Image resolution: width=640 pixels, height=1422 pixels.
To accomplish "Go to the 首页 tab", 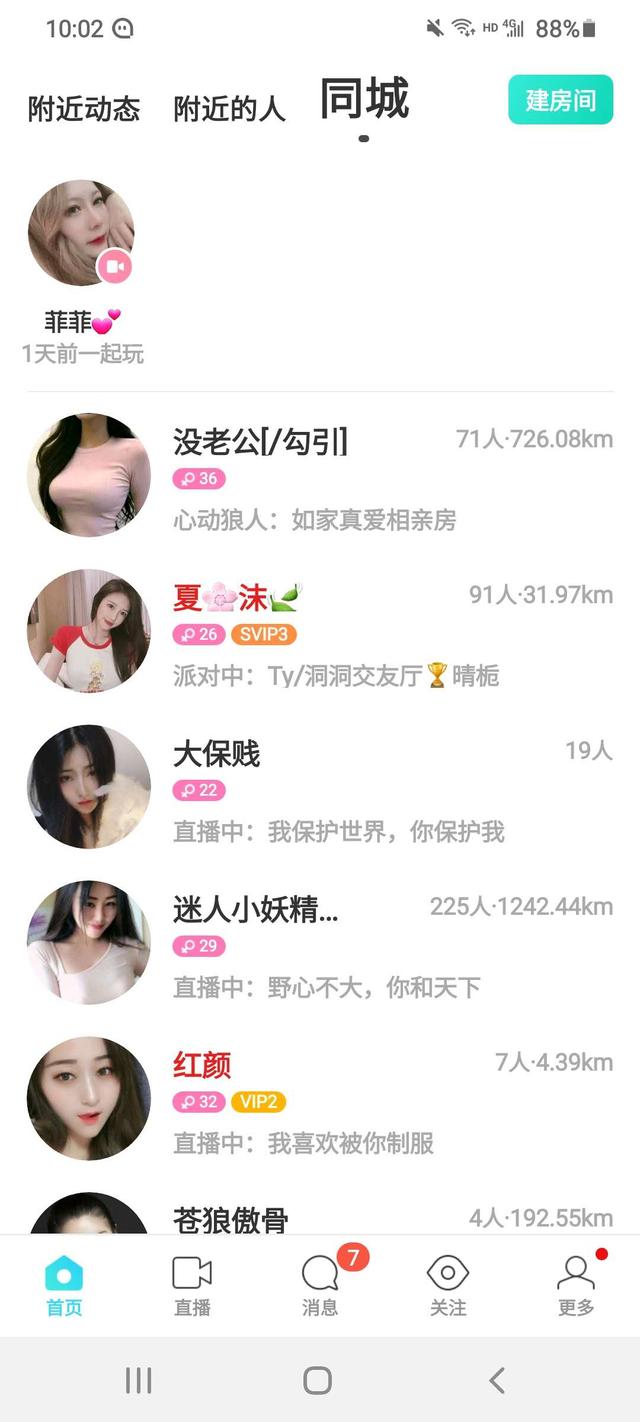I will click(64, 1285).
